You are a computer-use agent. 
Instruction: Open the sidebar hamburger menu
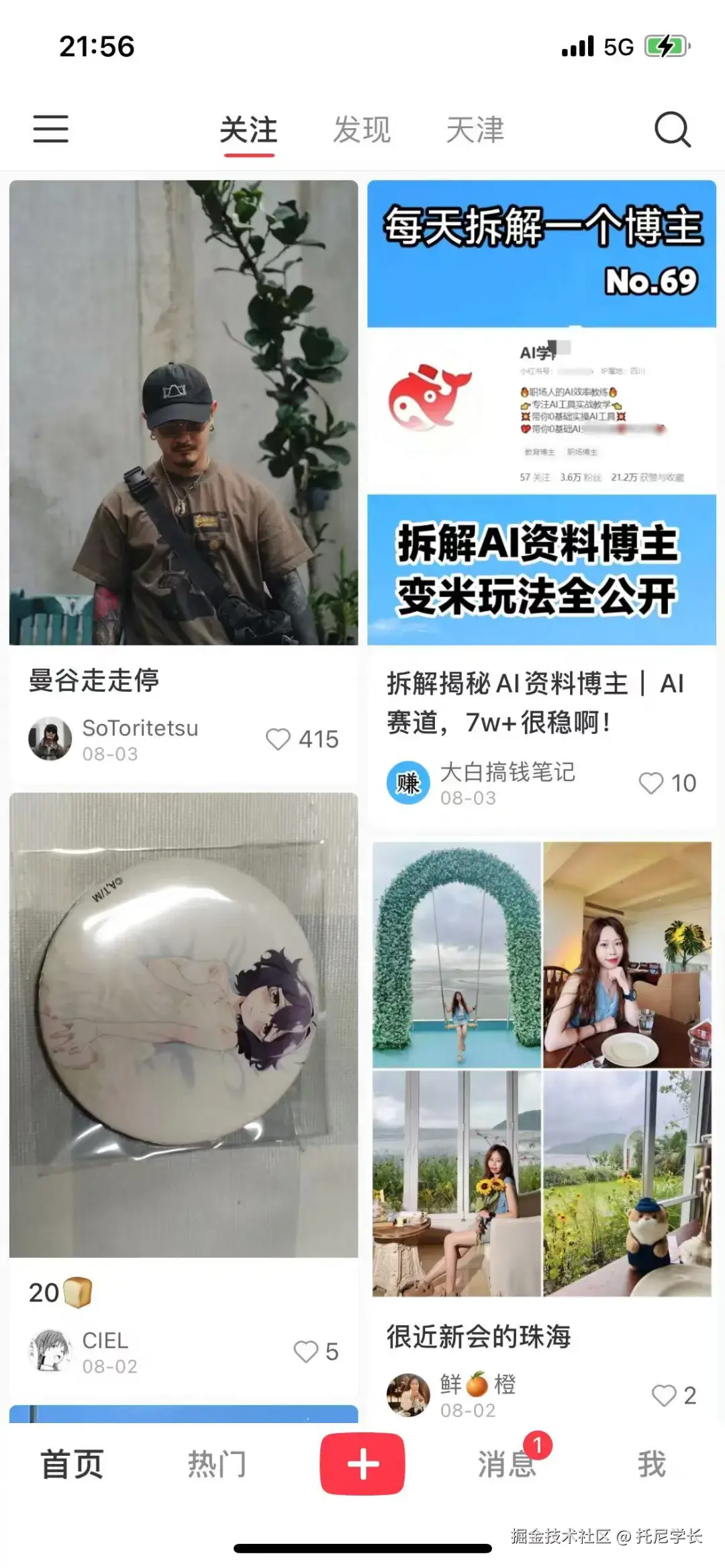50,129
